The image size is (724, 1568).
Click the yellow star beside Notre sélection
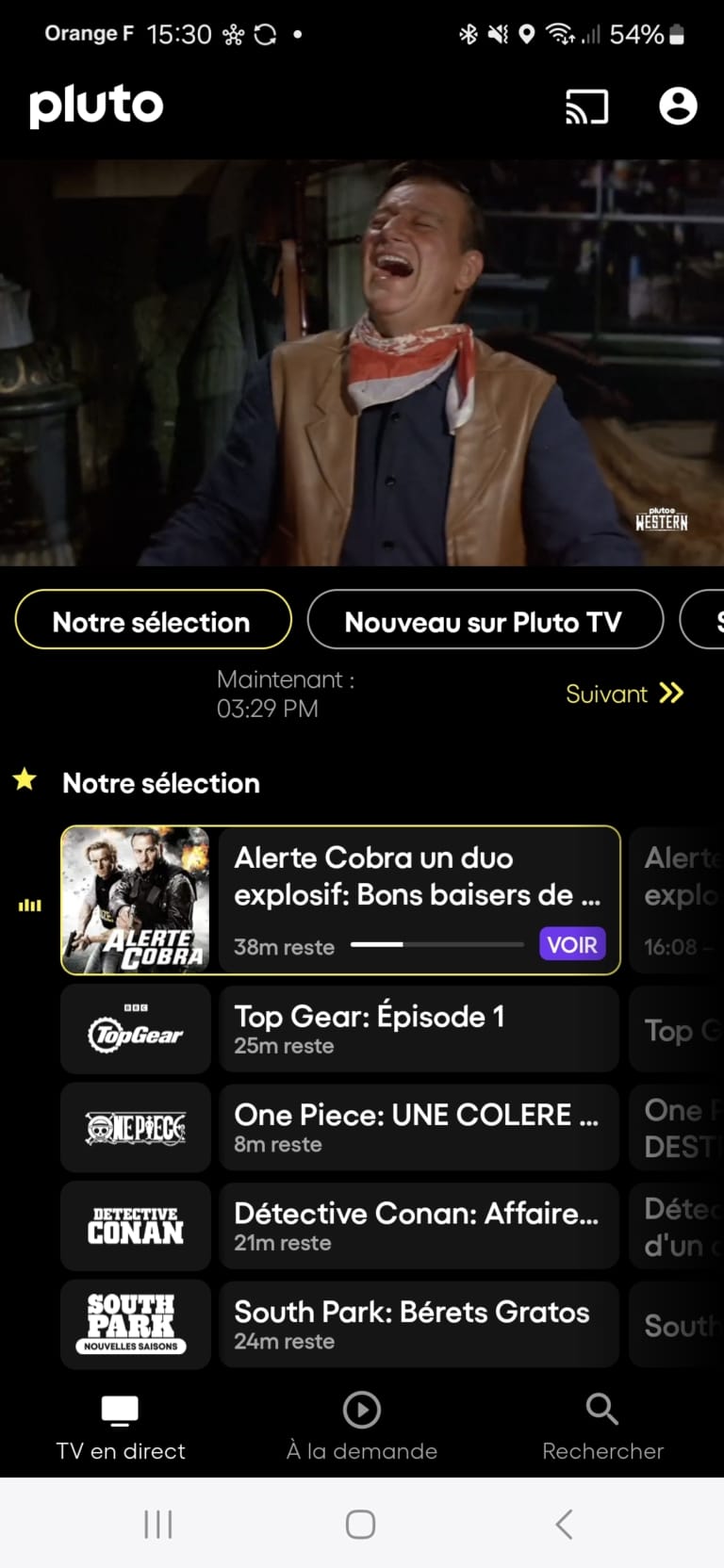[x=25, y=780]
